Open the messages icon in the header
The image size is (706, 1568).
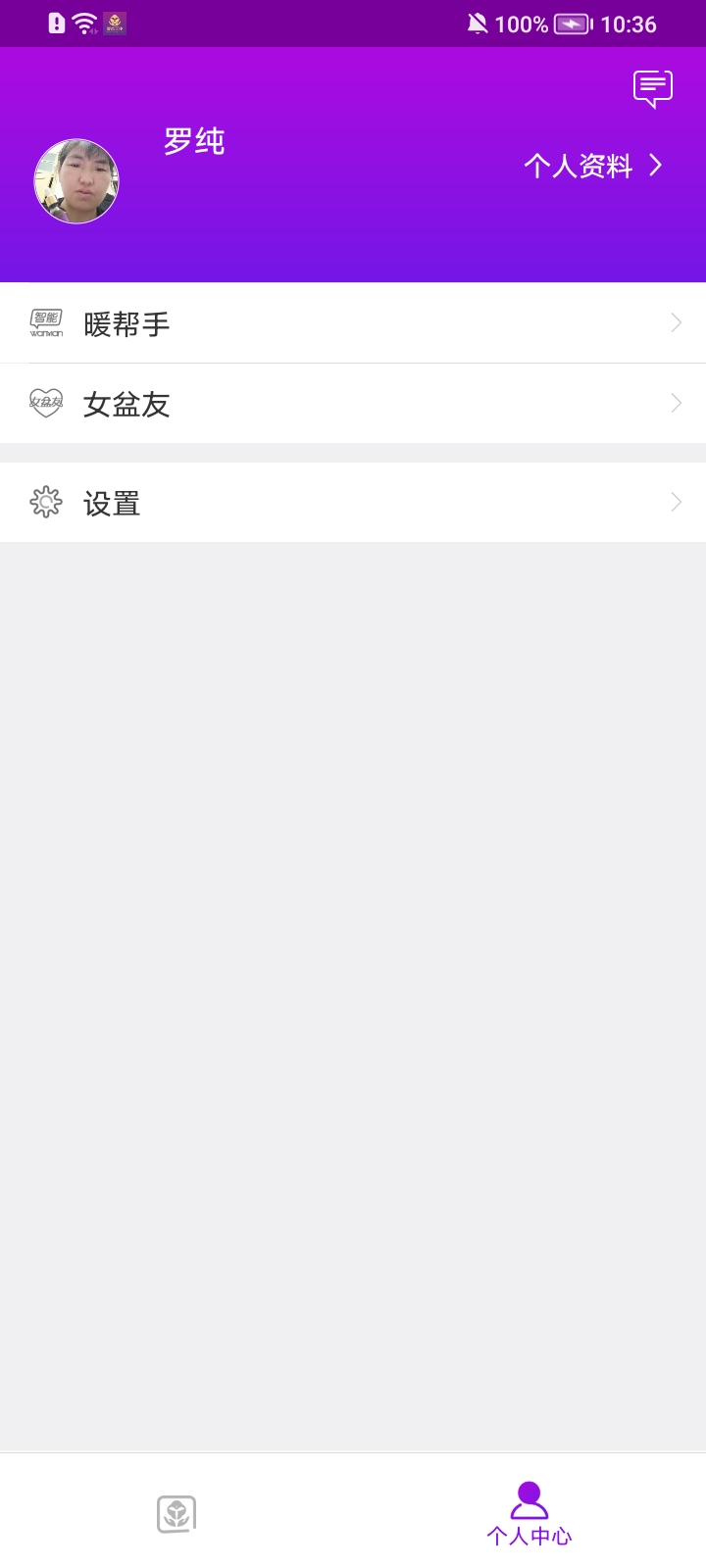[x=652, y=89]
